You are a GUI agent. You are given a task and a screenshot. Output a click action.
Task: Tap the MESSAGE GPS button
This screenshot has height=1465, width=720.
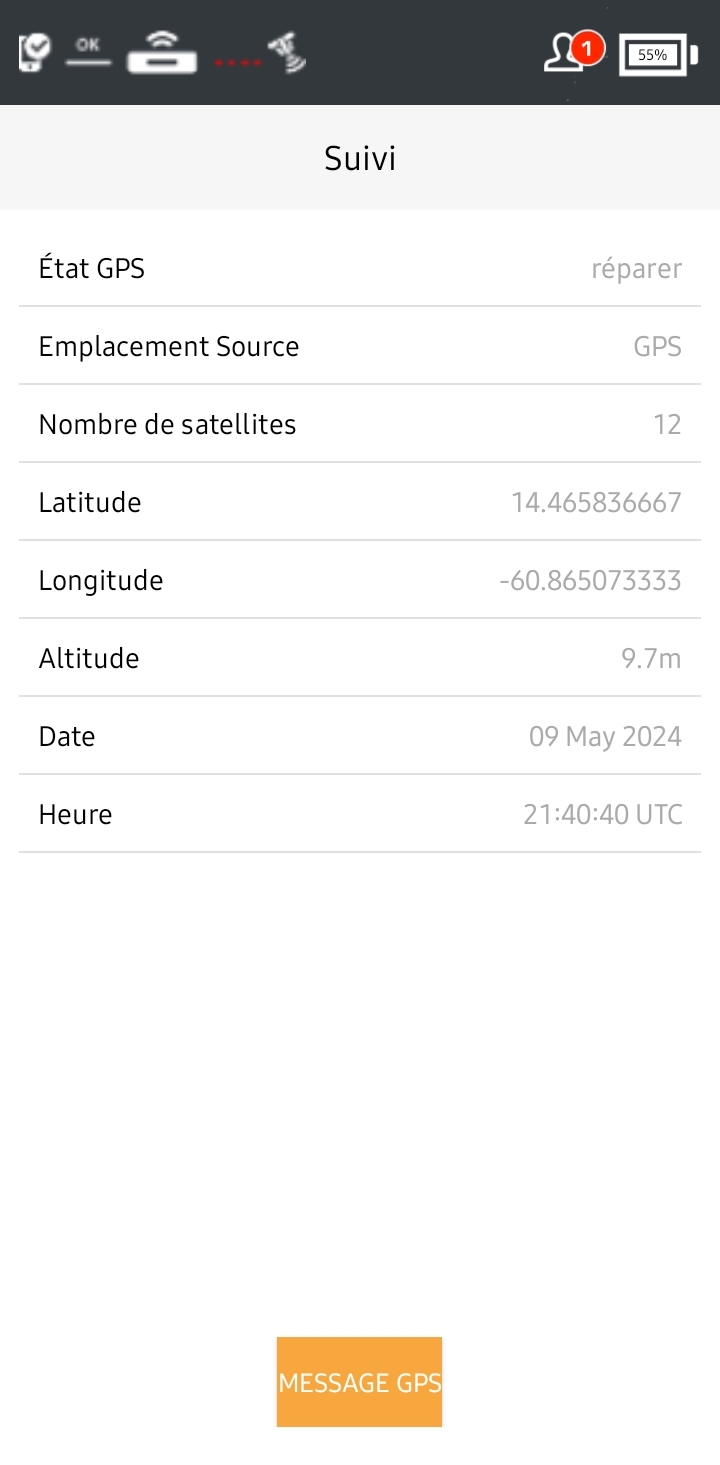point(359,1382)
